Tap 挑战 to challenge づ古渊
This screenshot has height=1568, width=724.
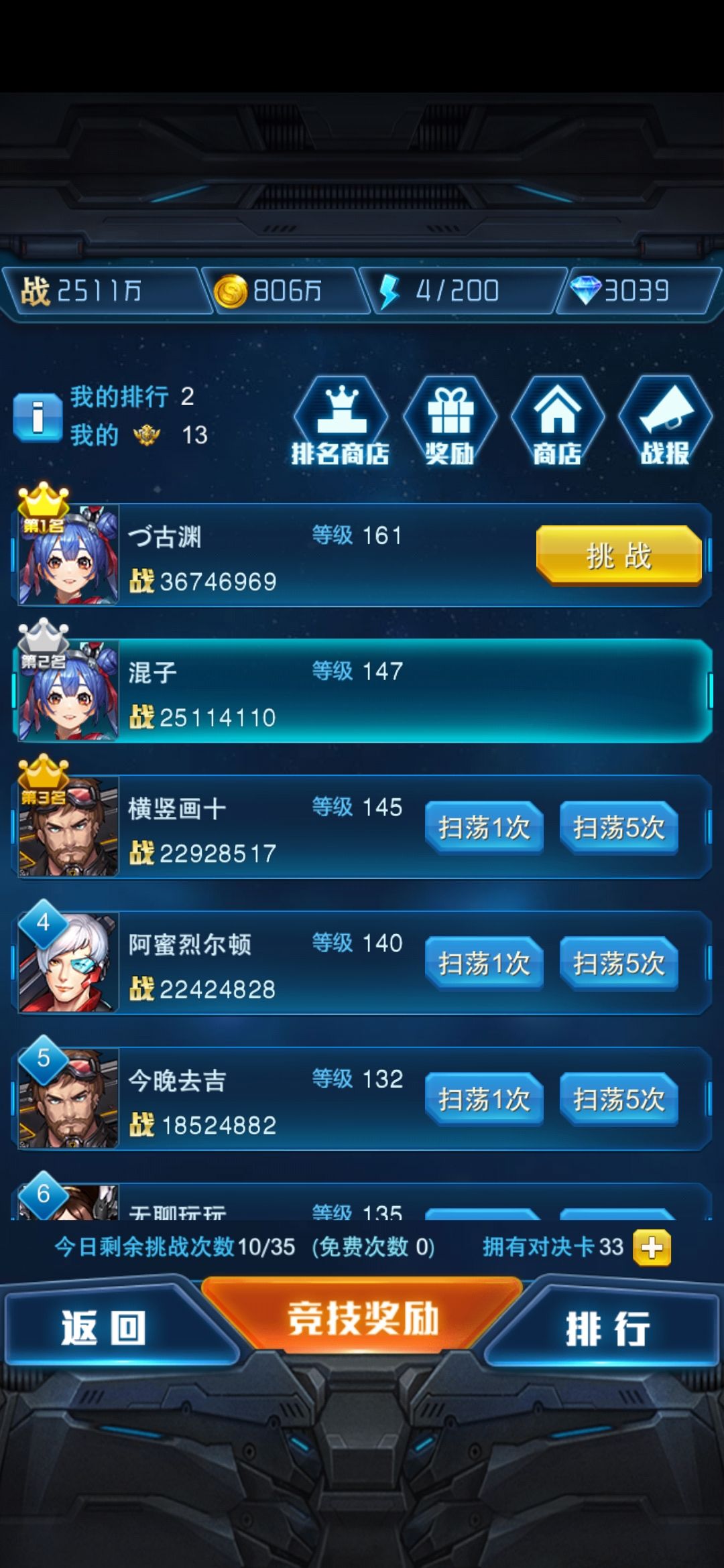[x=619, y=556]
